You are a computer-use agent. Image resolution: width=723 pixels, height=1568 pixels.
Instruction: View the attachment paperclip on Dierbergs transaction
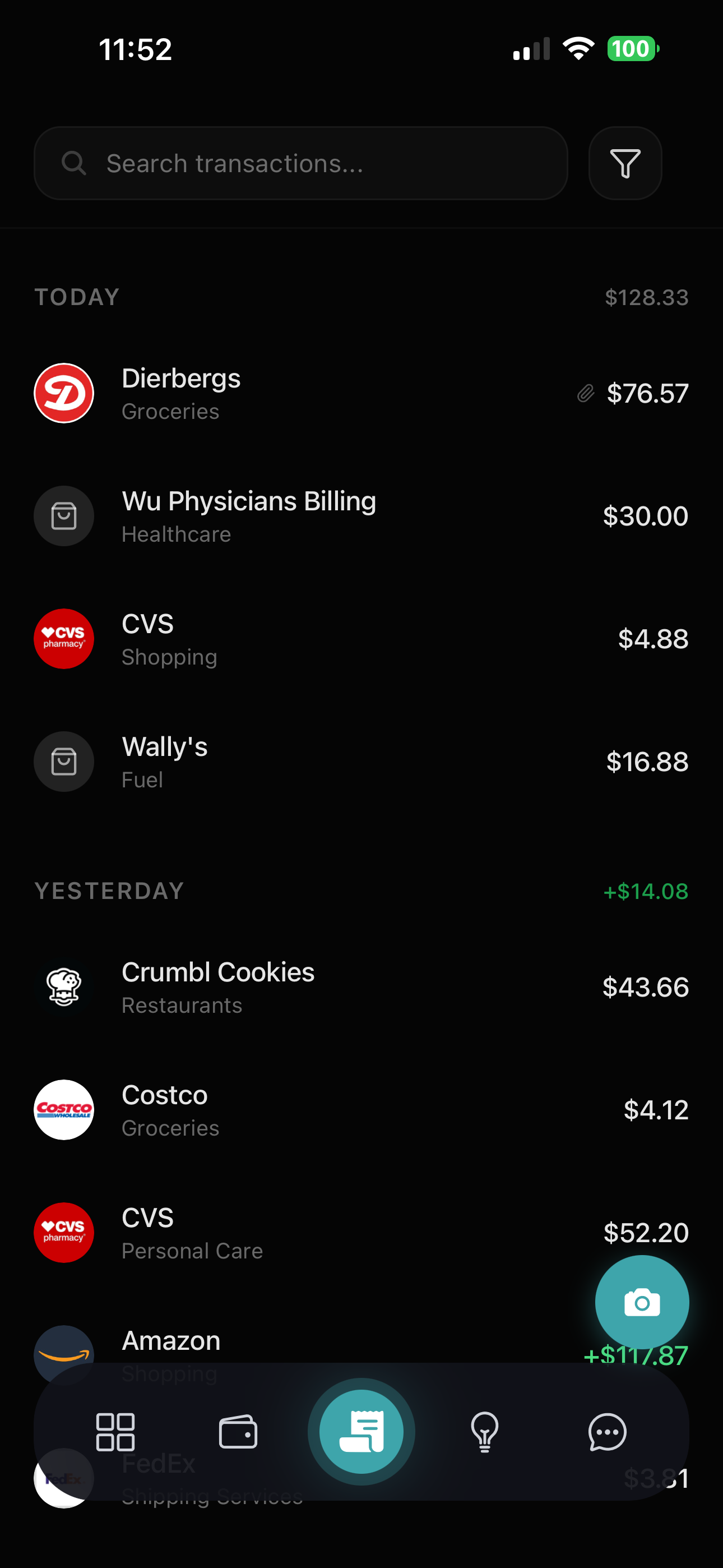(x=585, y=394)
